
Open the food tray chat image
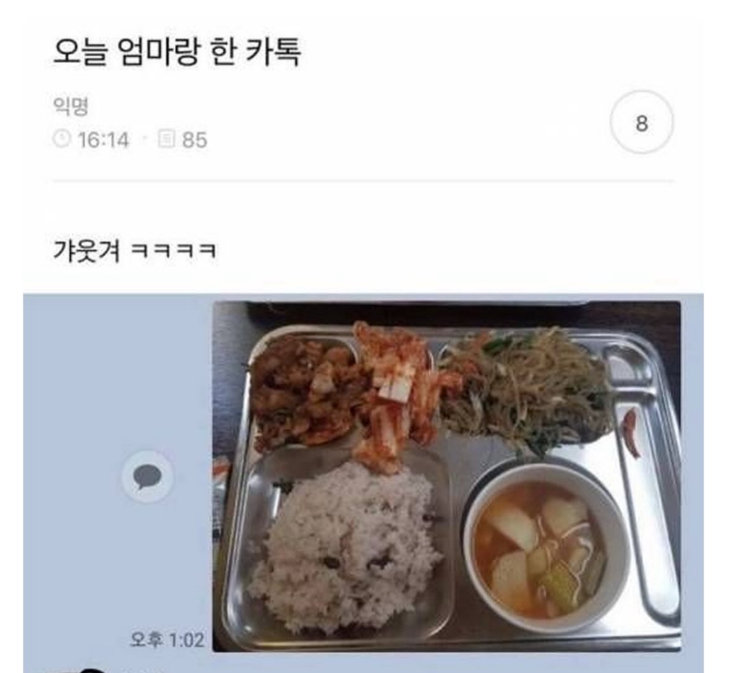[446, 476]
